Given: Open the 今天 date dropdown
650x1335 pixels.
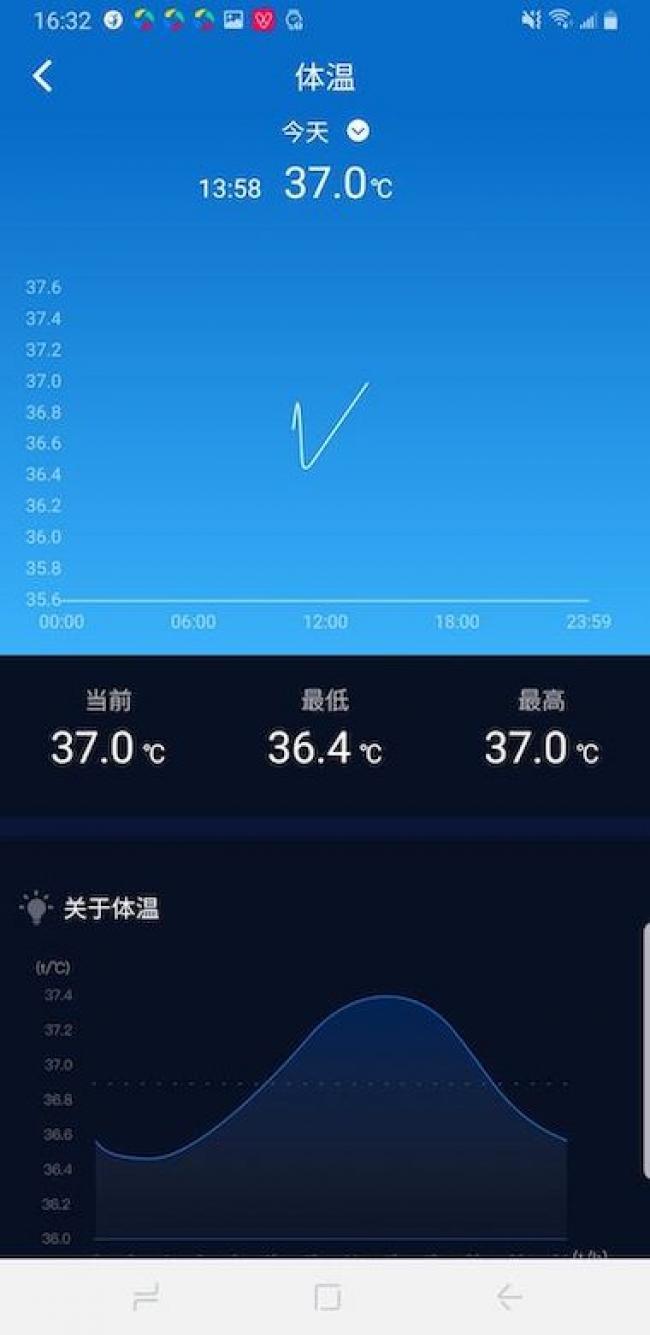Looking at the screenshot, I should click(x=357, y=131).
